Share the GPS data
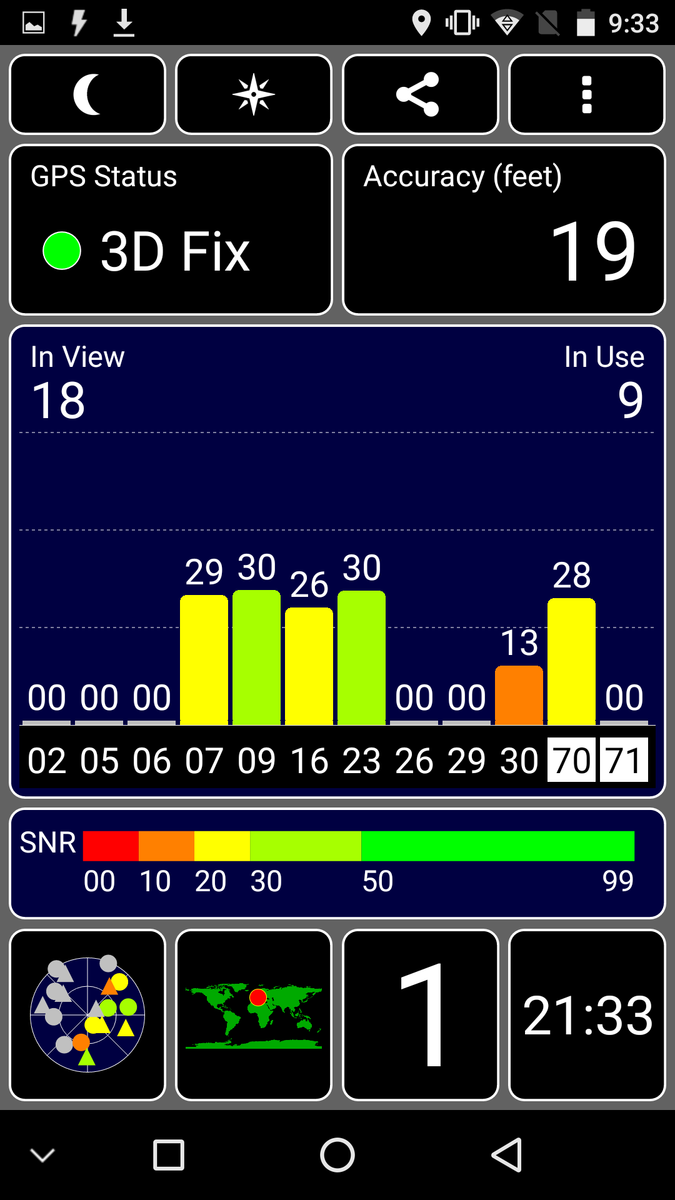Viewport: 675px width, 1200px height. [x=420, y=95]
